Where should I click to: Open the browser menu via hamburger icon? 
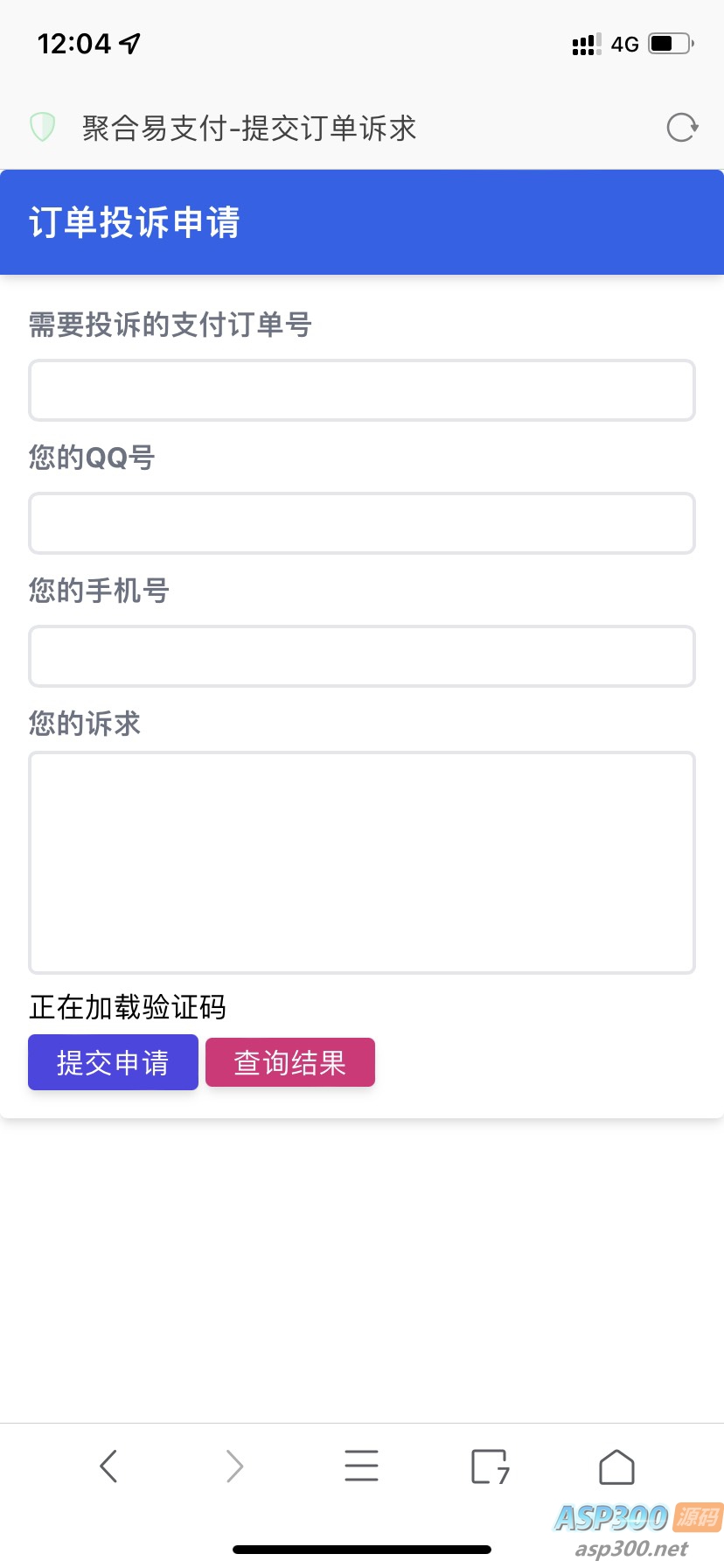point(362,1466)
